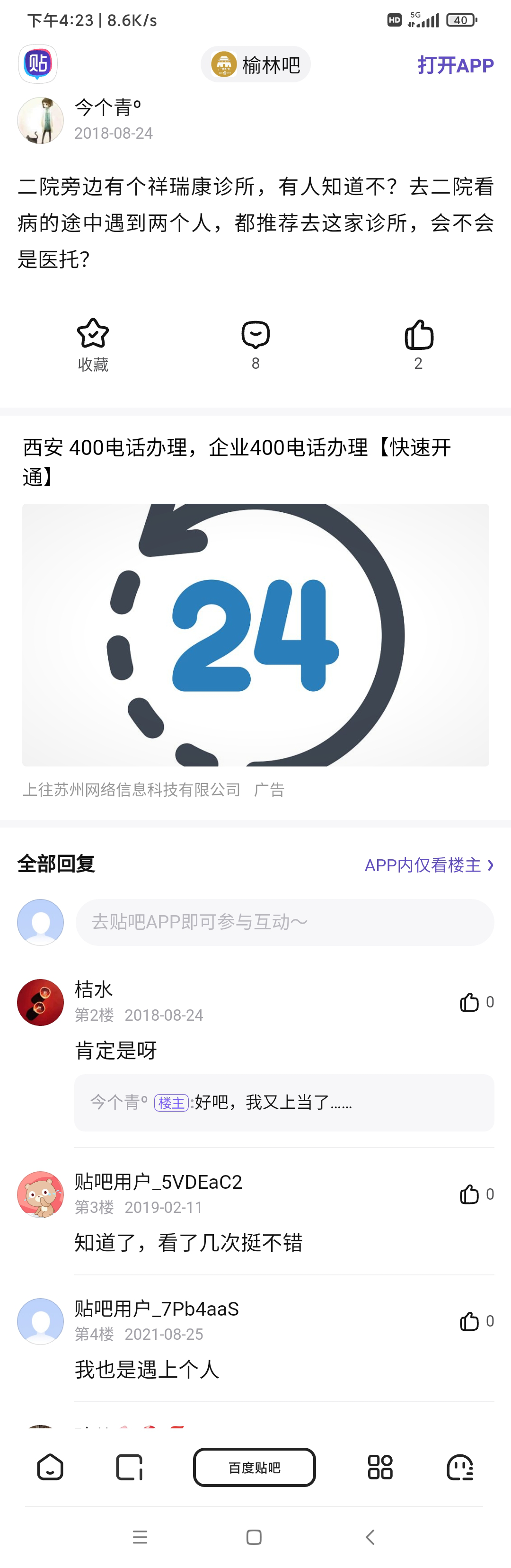511x1568 pixels.
Task: Like the main post
Action: [x=419, y=336]
